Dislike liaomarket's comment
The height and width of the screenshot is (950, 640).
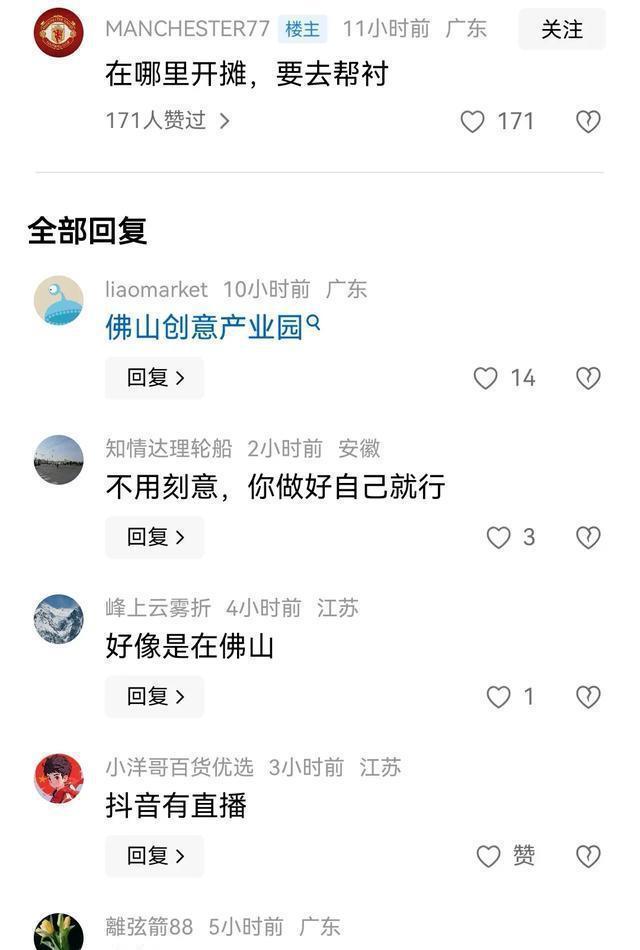click(x=588, y=378)
